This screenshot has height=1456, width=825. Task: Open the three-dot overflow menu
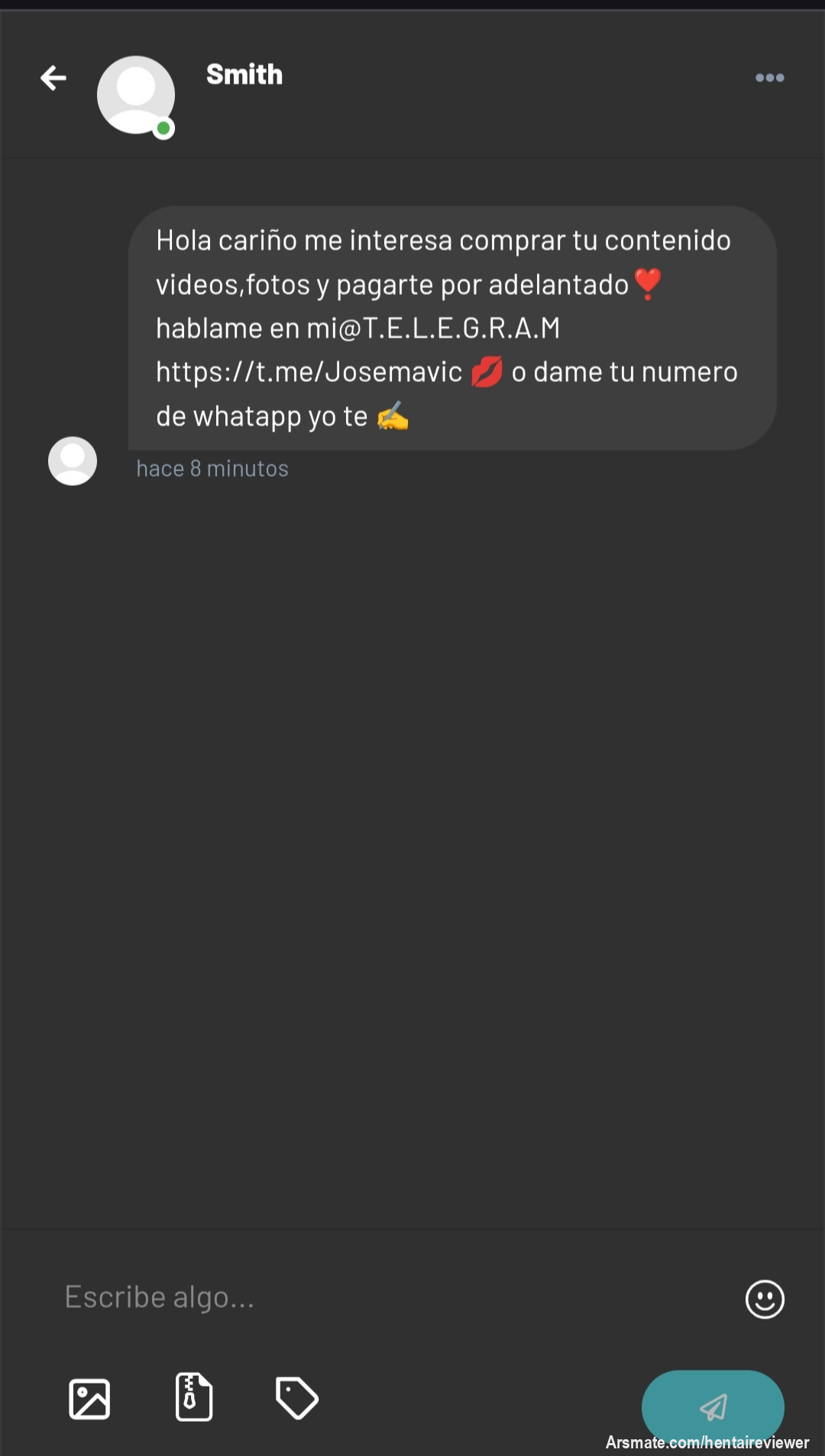coord(769,78)
